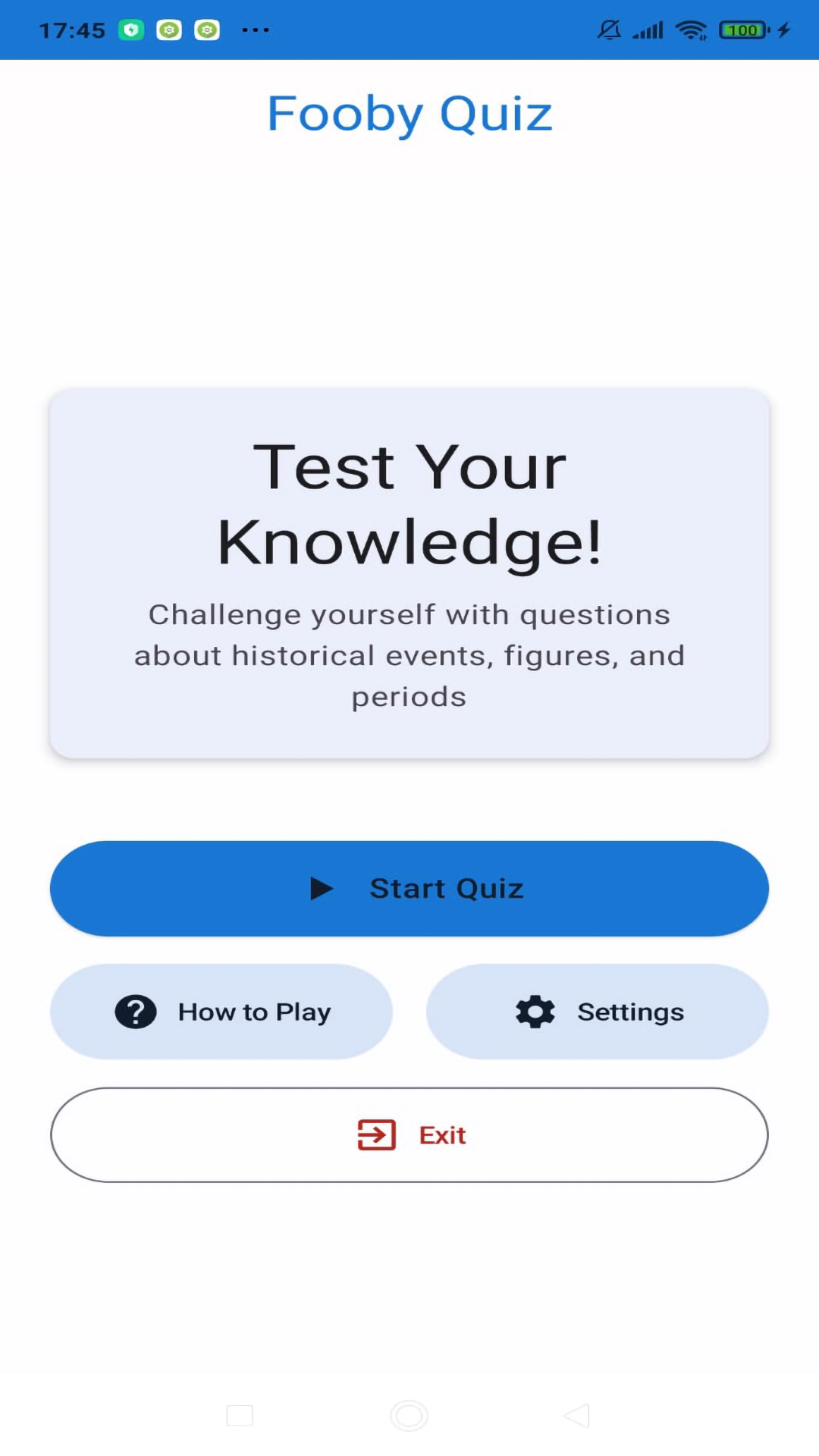The height and width of the screenshot is (1456, 819).
Task: Open the How to Play instructions
Action: pyautogui.click(x=221, y=1012)
